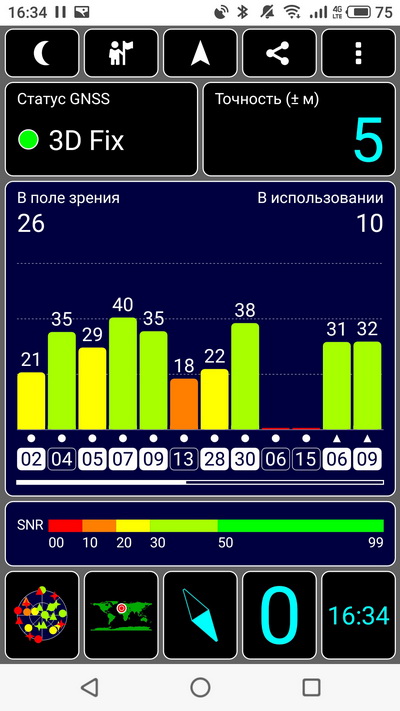Go back using the system back button
This screenshot has height=711, width=400.
90,687
